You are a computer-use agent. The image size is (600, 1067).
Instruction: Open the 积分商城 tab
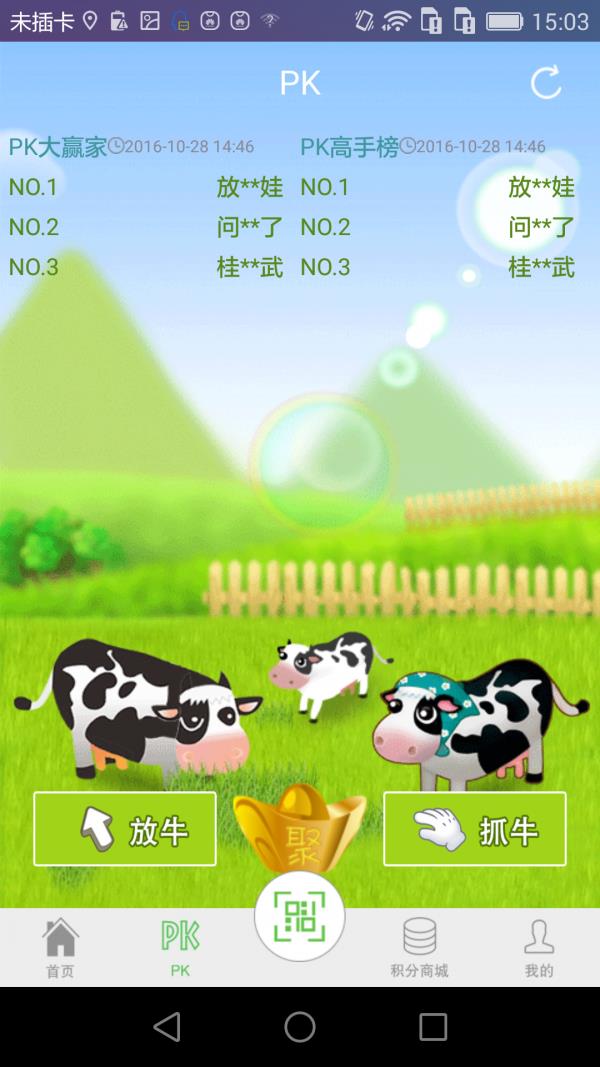point(419,948)
